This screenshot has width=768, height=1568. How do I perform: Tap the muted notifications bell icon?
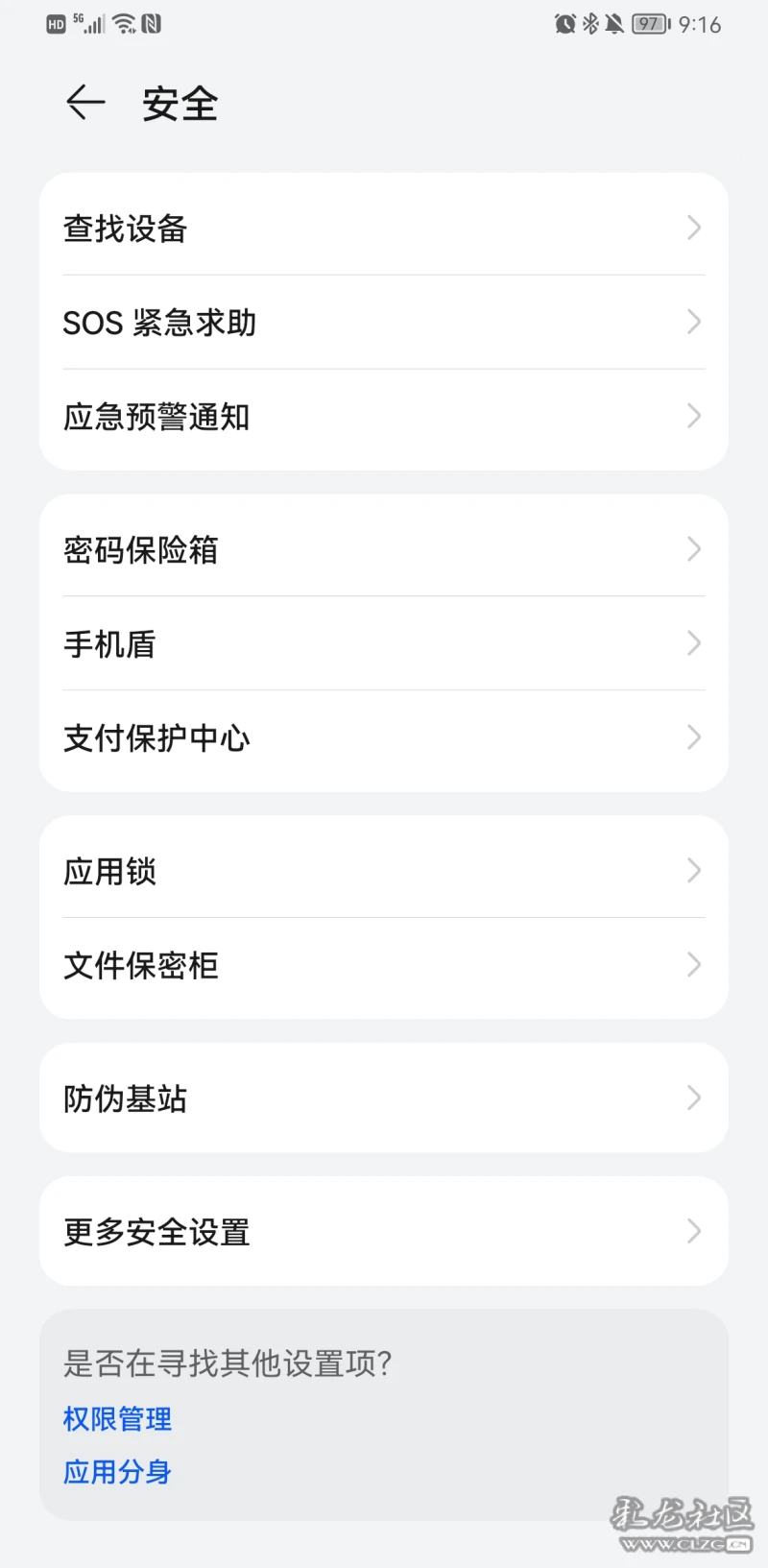point(614,24)
